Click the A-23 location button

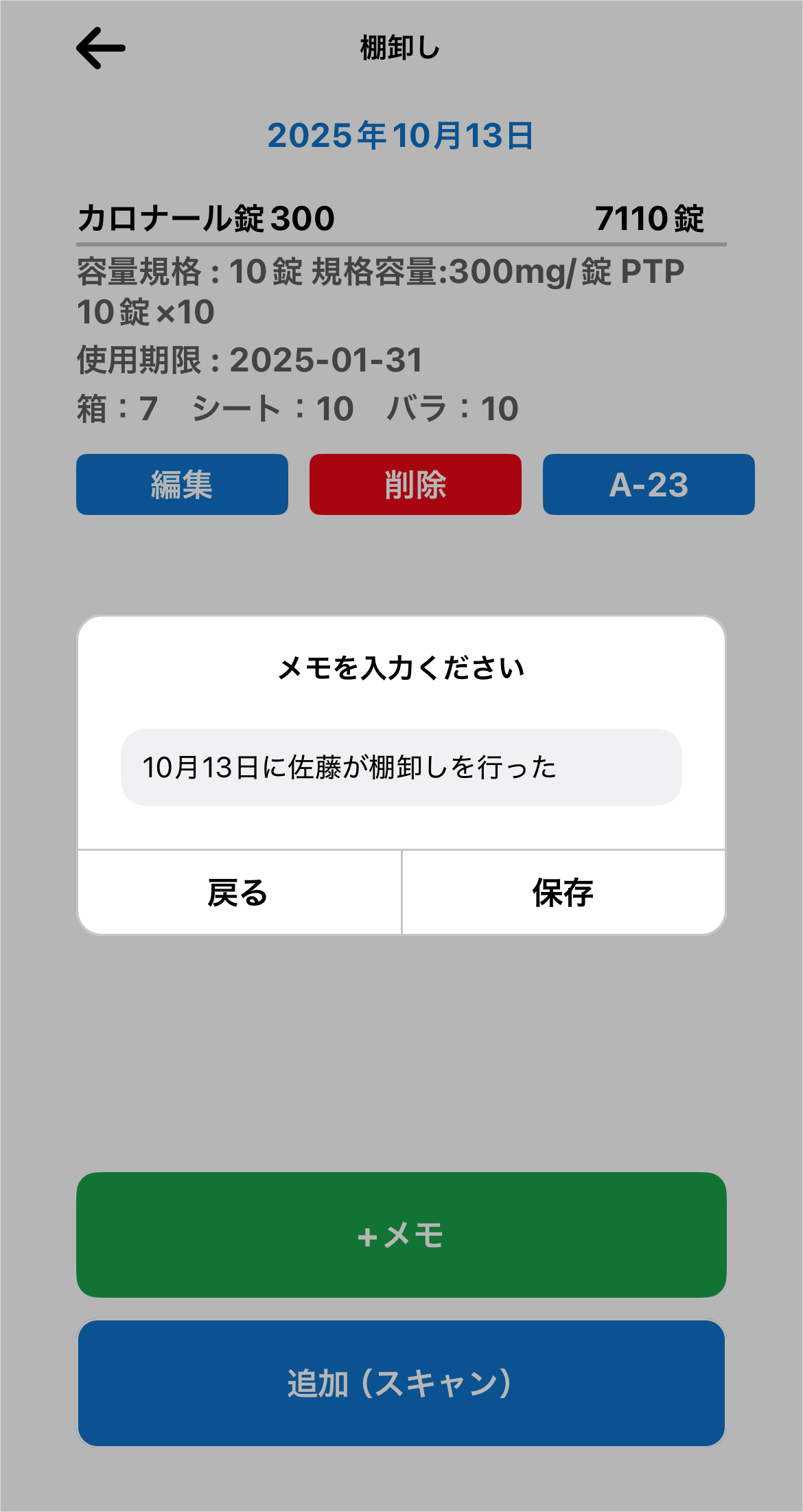(648, 485)
